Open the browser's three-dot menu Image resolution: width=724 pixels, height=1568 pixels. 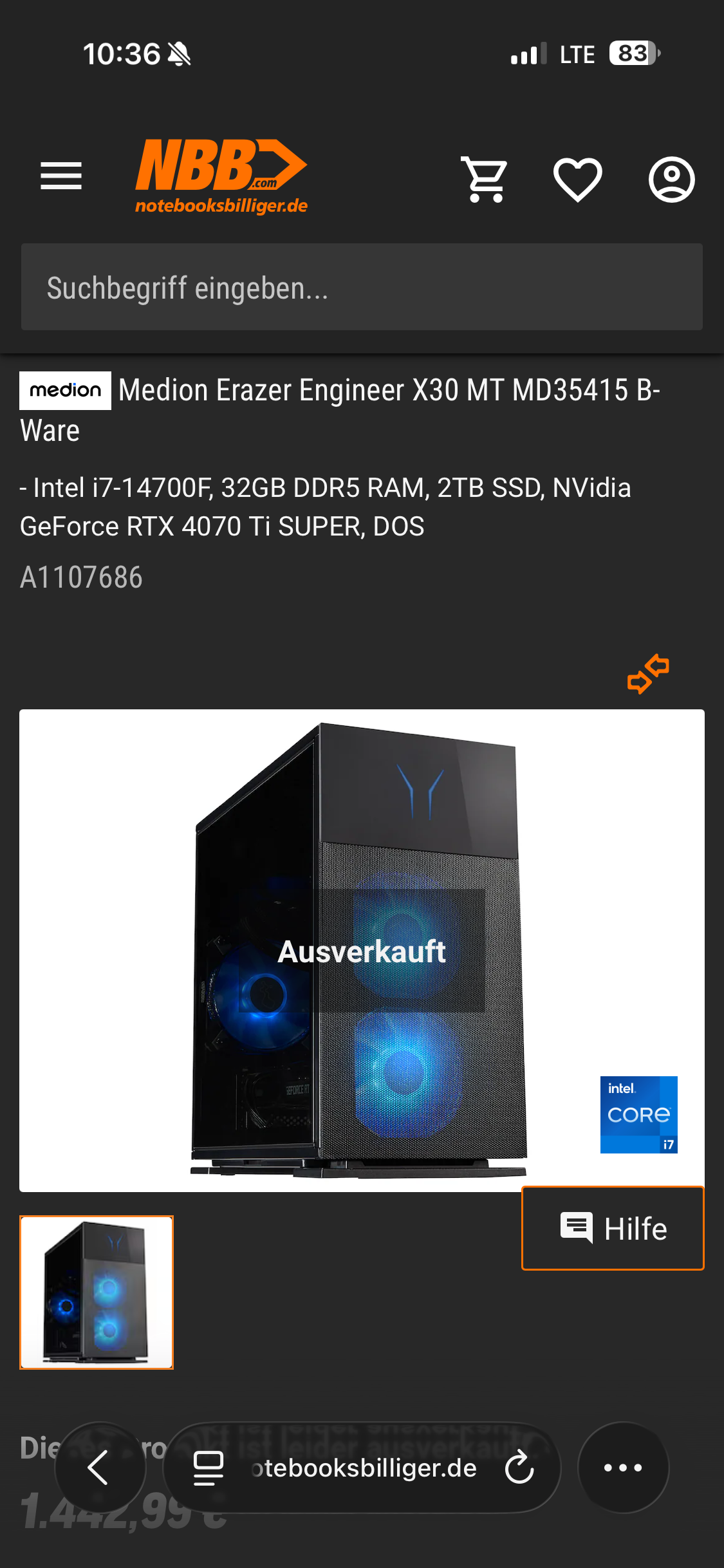click(623, 1468)
